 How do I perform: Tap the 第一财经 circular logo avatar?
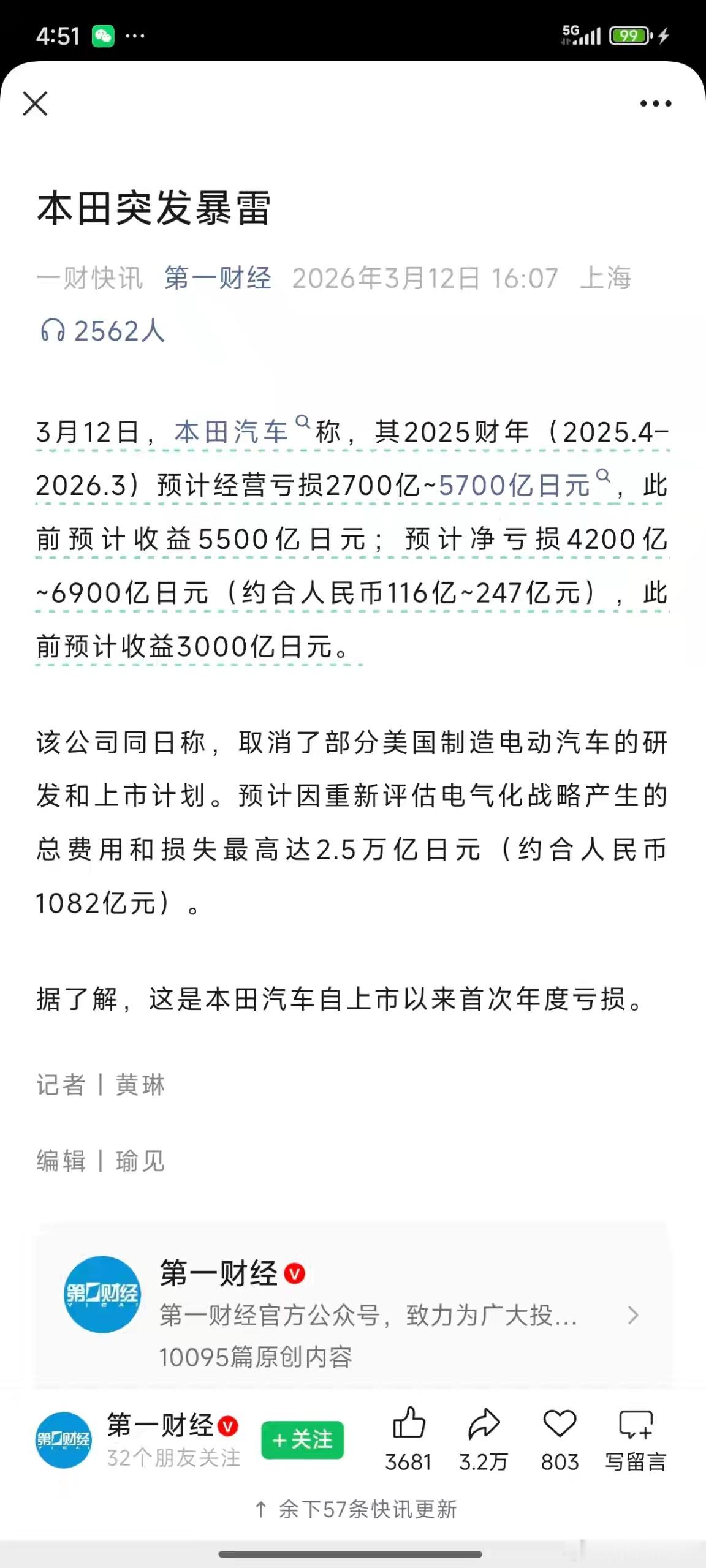tap(102, 1294)
